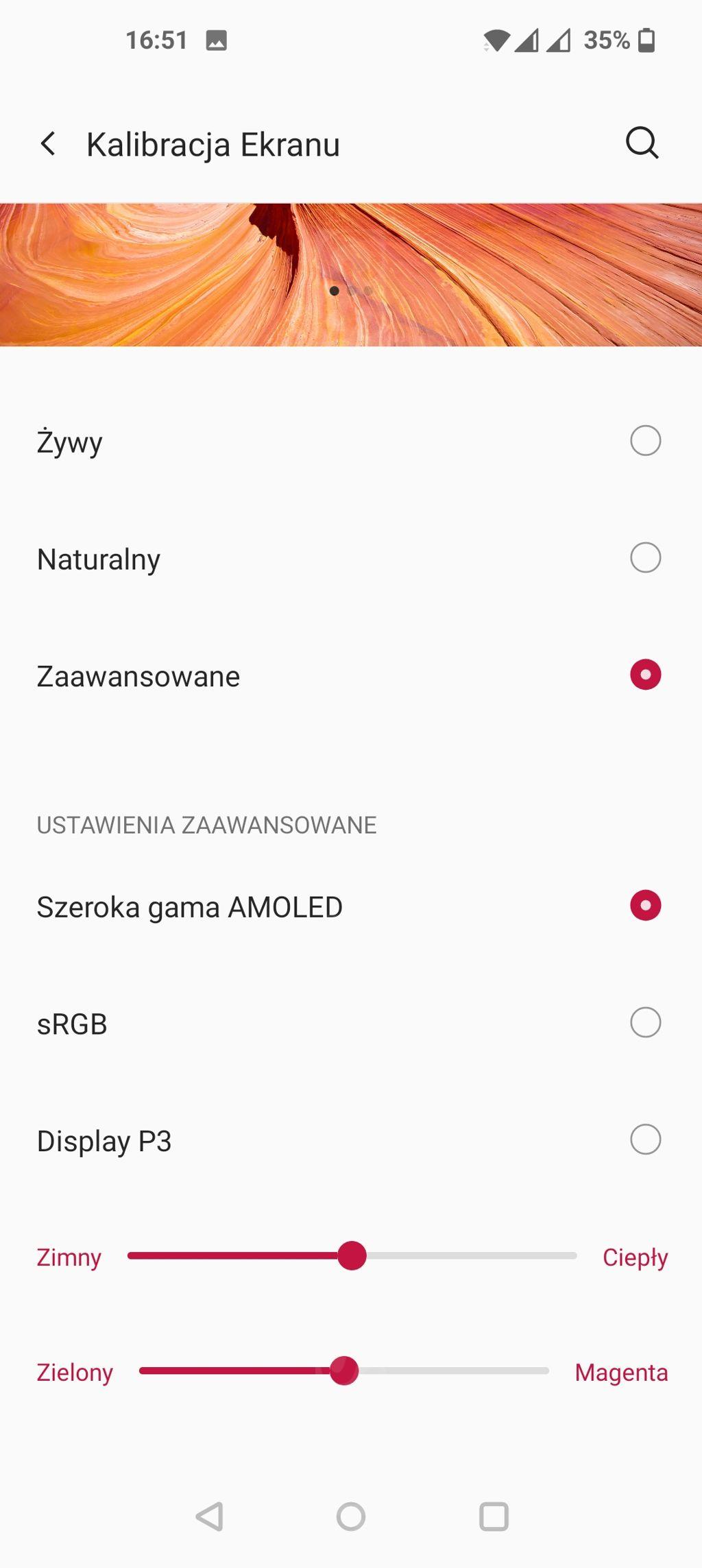Select the Zaawansowane radio button
The width and height of the screenshot is (702, 1568).
click(645, 675)
